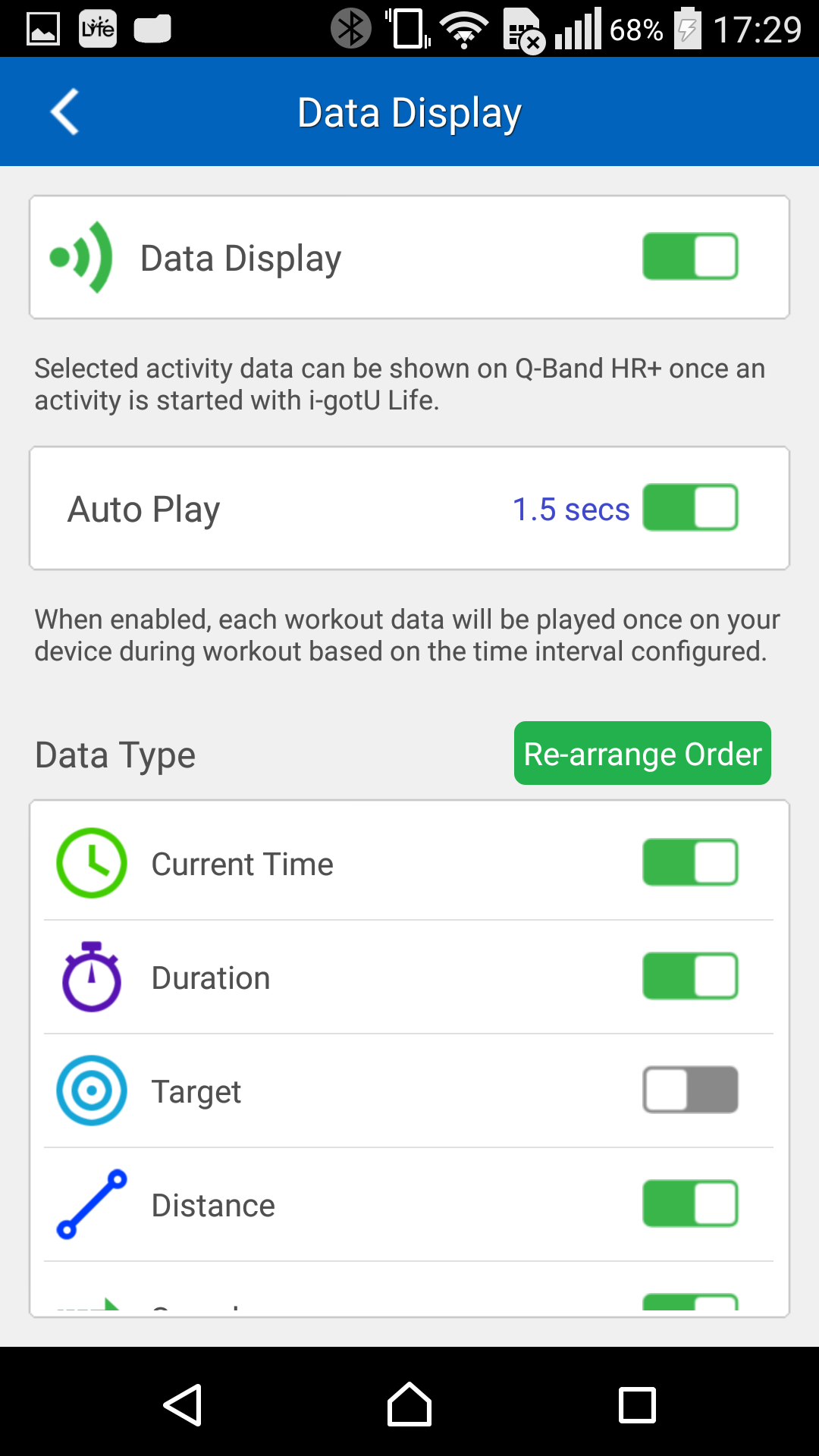Go back using the header arrow
The image size is (819, 1456).
tap(65, 112)
